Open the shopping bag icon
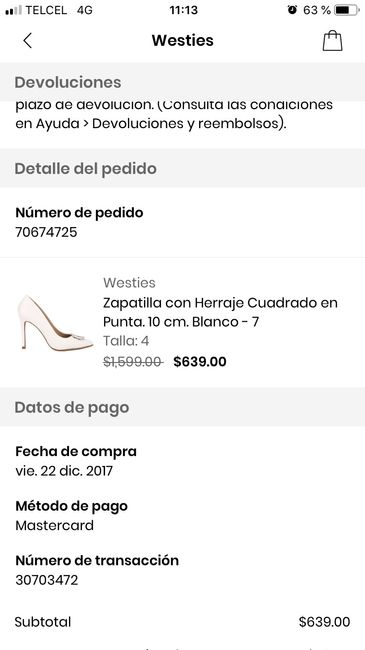 tap(333, 41)
